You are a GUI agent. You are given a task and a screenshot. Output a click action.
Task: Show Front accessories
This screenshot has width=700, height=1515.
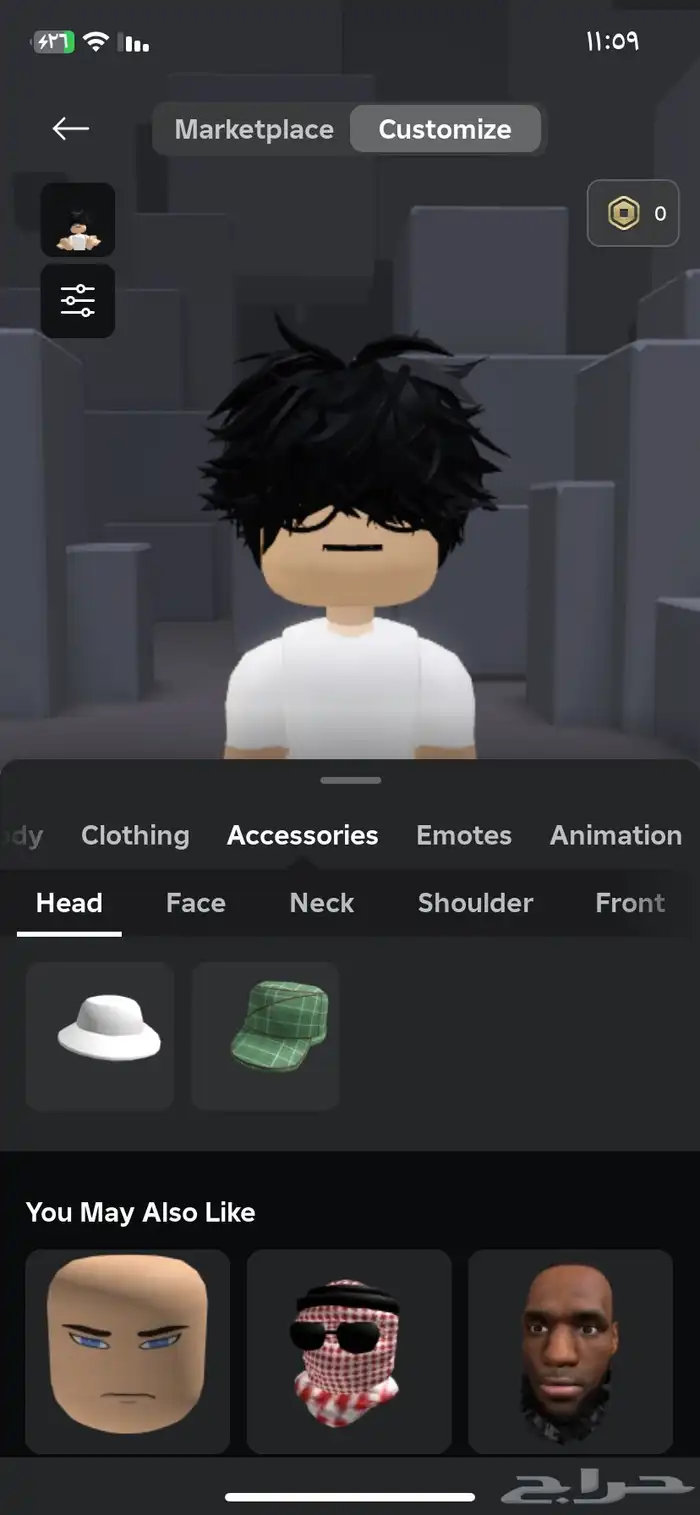tap(630, 903)
